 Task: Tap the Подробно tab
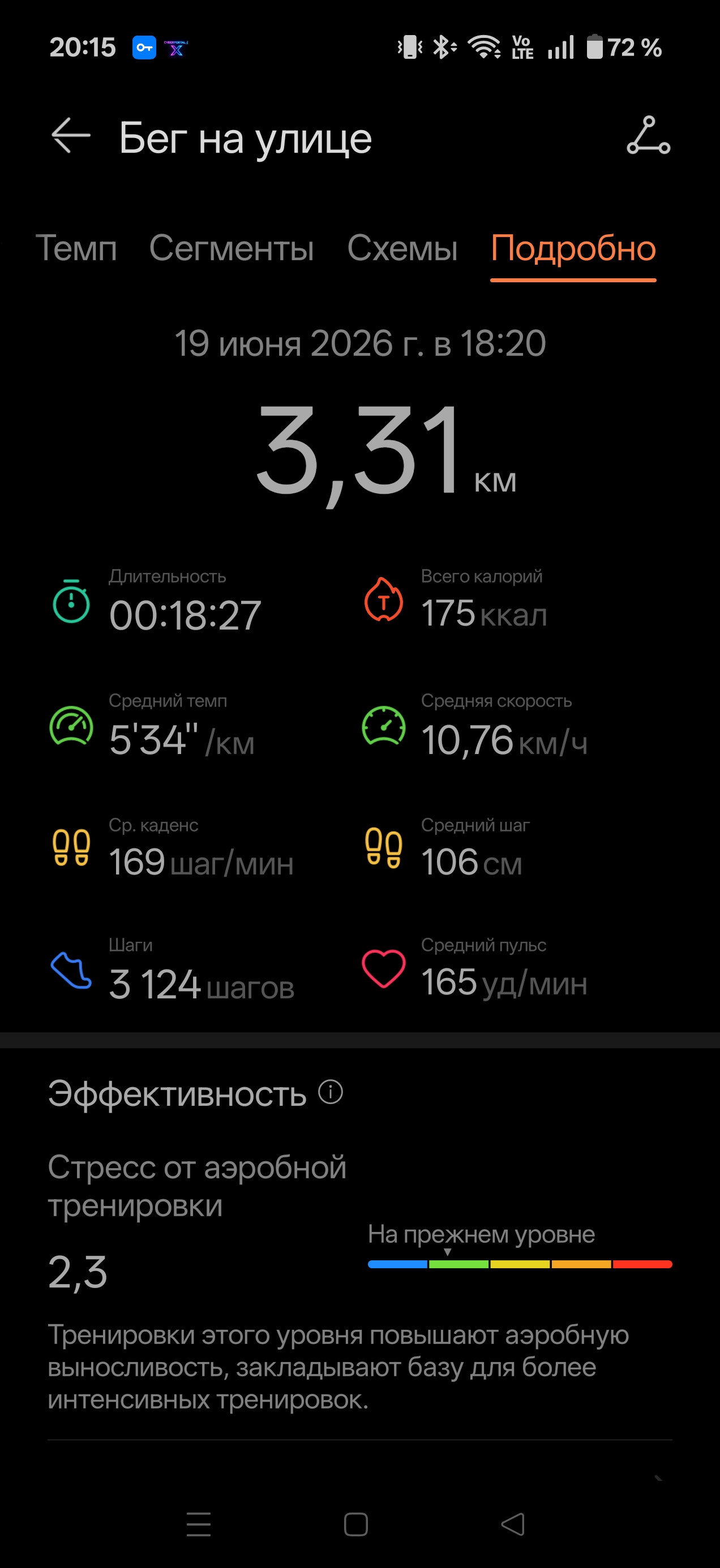(573, 248)
